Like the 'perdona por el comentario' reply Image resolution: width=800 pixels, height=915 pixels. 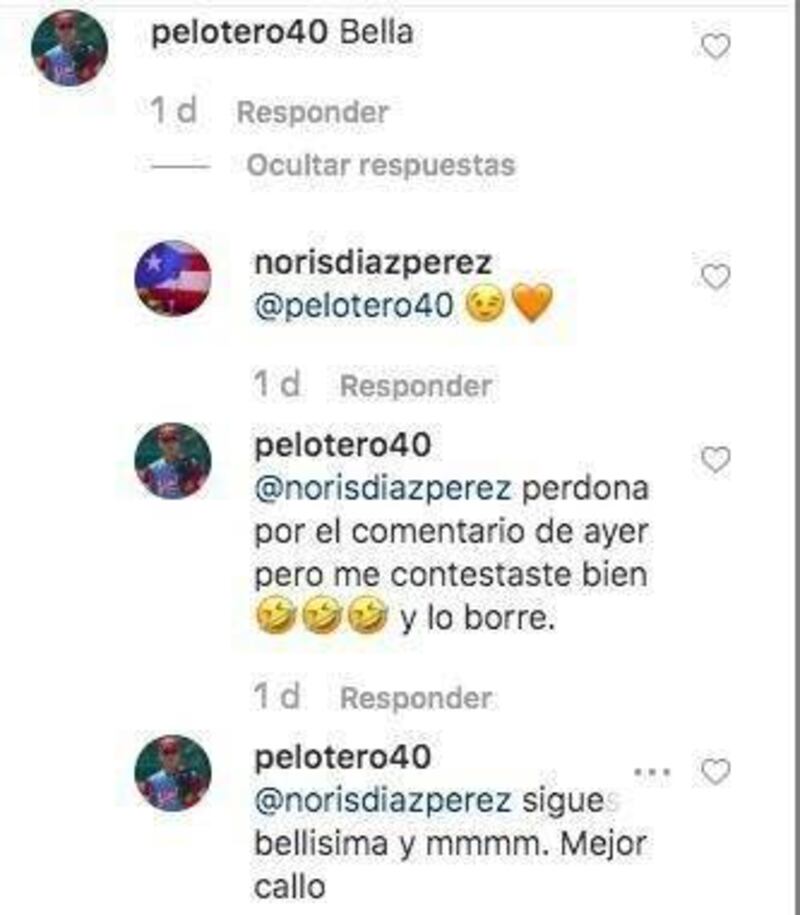point(716,460)
